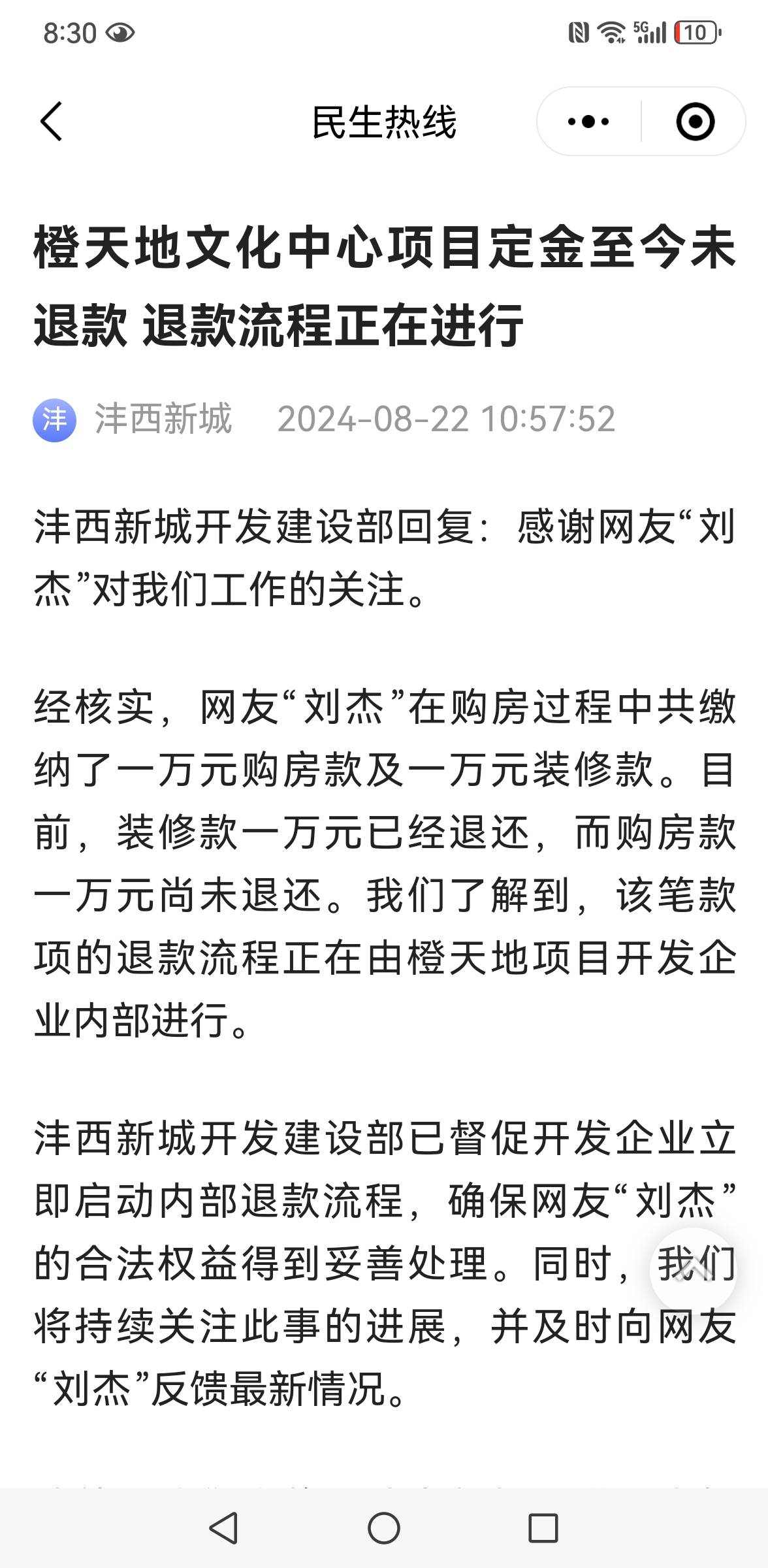Open the 沣西新城 publisher avatar

55,419
